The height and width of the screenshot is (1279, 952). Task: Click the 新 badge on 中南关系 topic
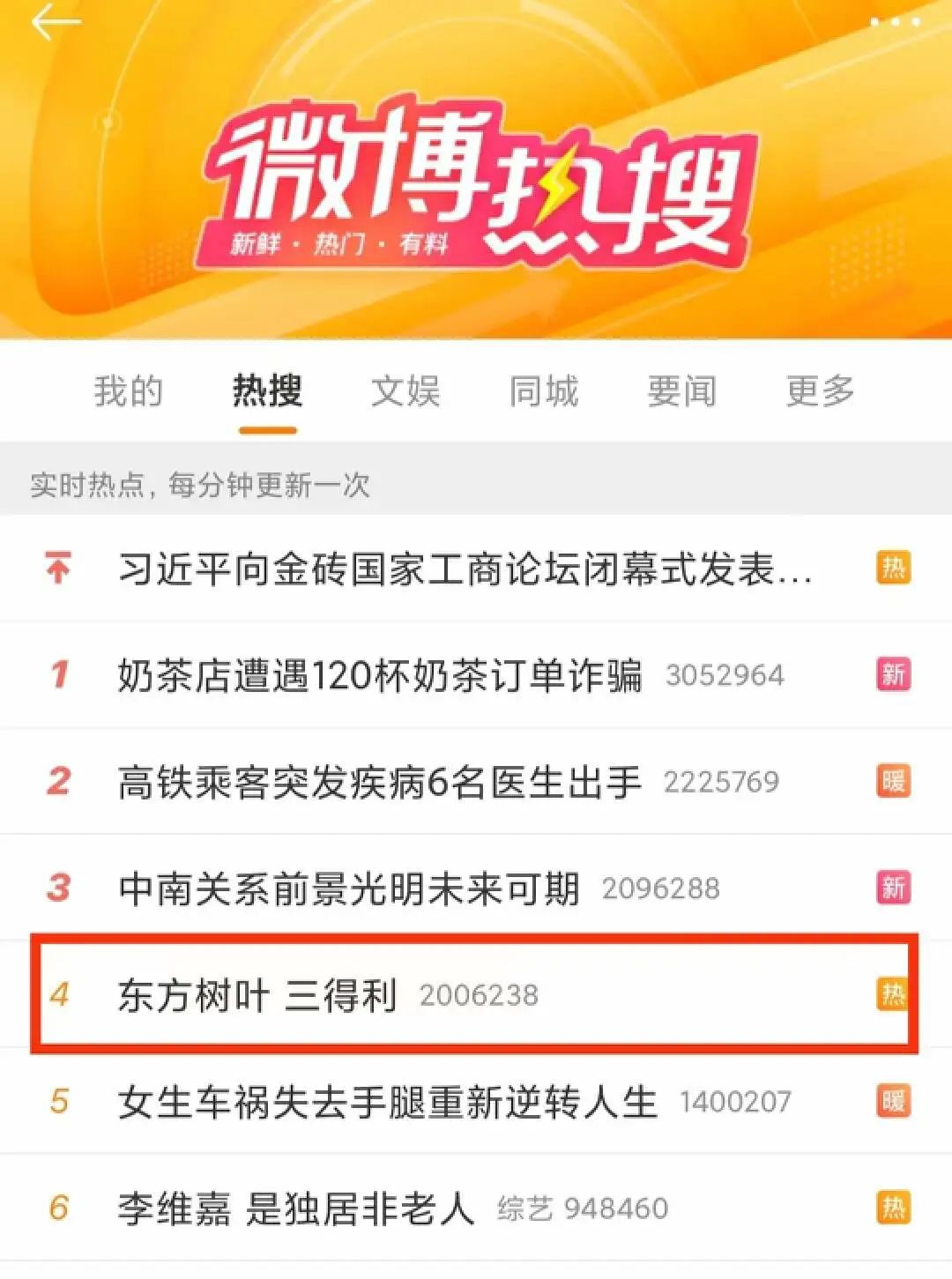[892, 886]
